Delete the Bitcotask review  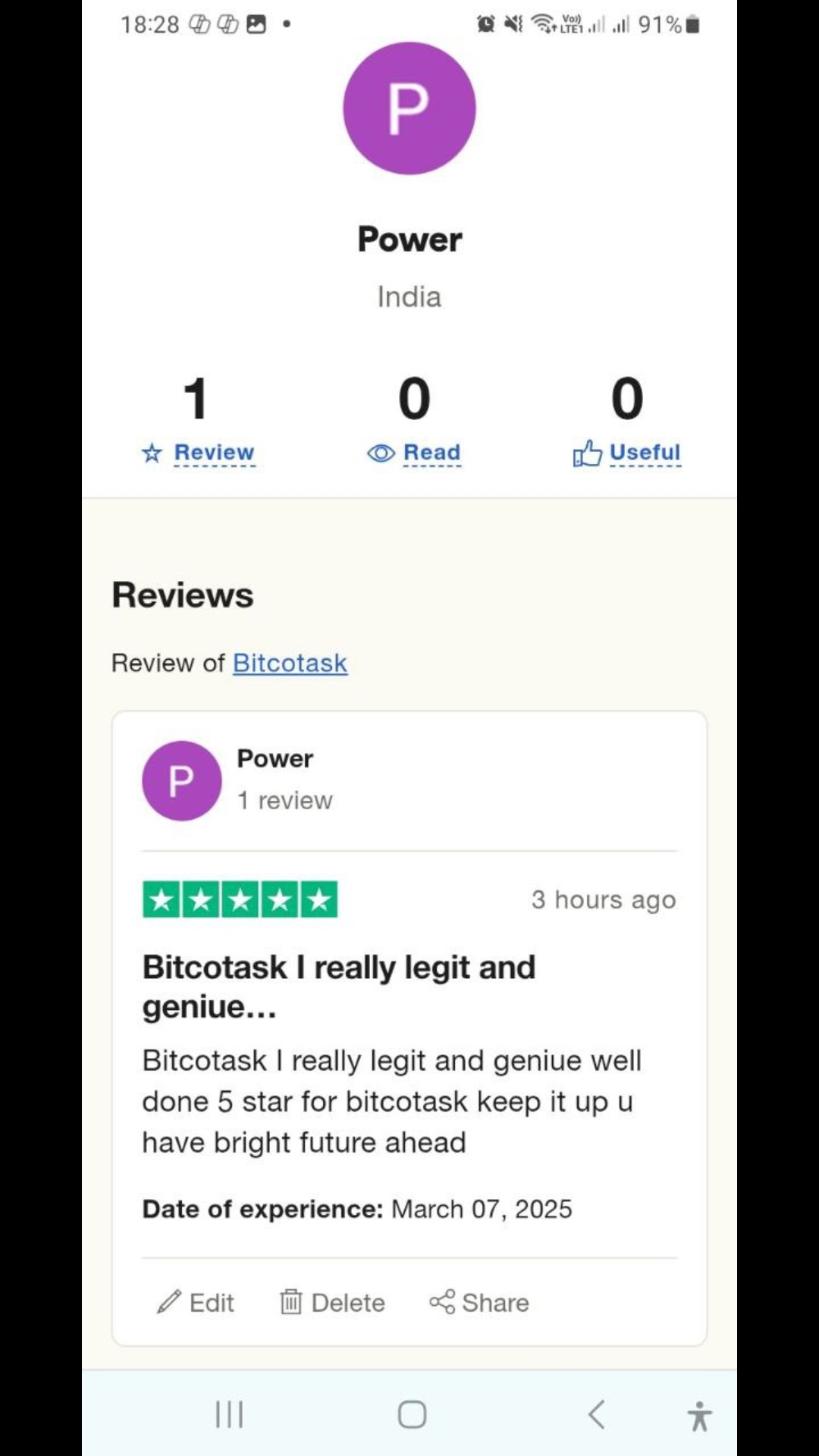[x=333, y=1303]
